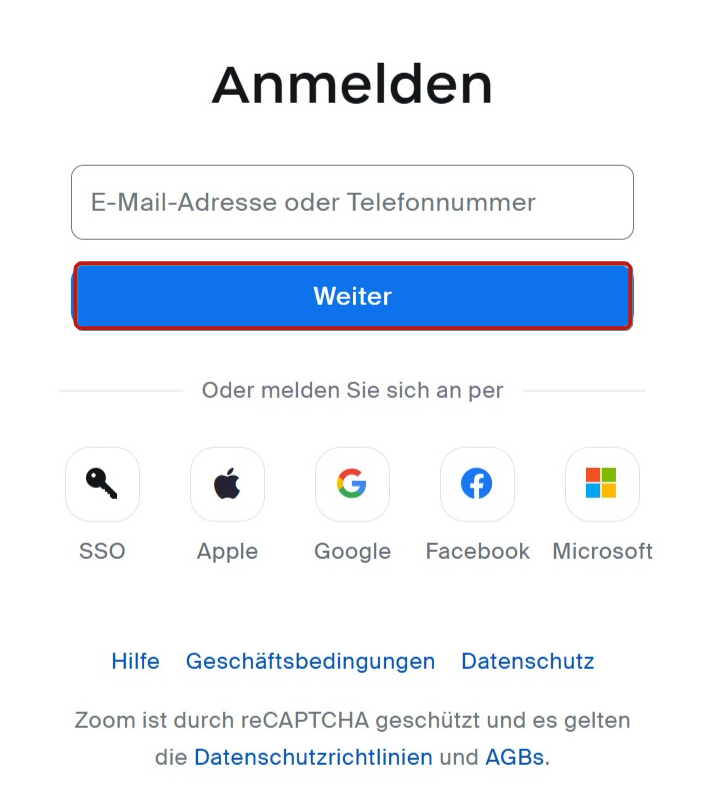Sign in with SSO
703x808 pixels.
(x=102, y=485)
